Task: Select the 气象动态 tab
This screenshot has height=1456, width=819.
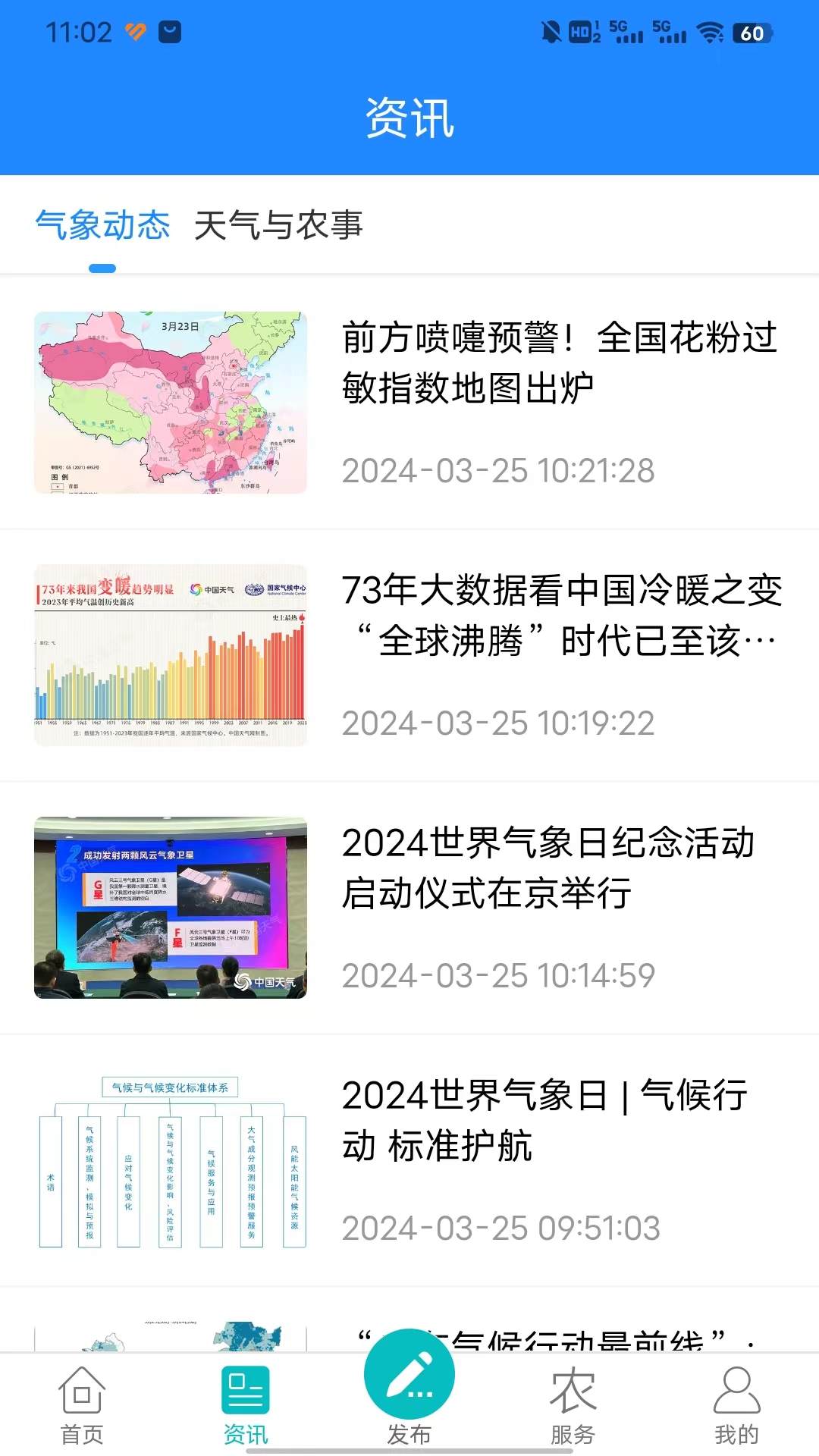Action: [102, 226]
